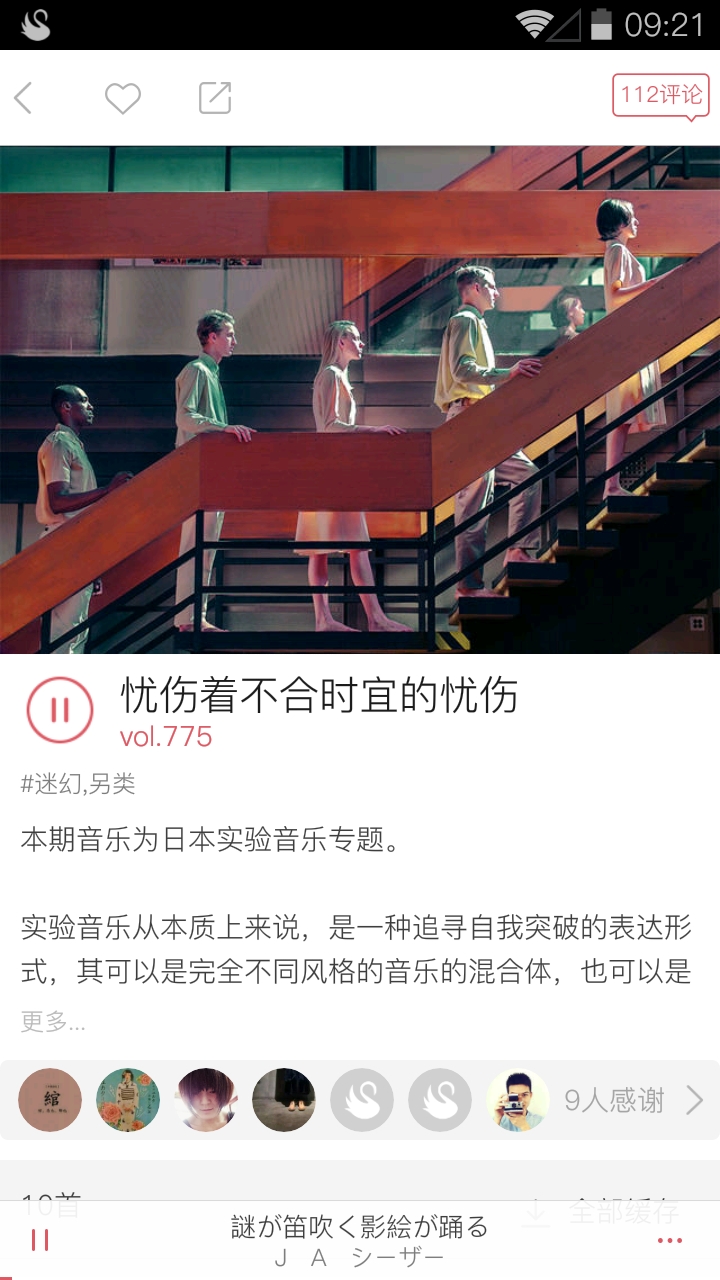The width and height of the screenshot is (720, 1280).
Task: Open the vol.775 cover image
Action: pyautogui.click(x=360, y=400)
